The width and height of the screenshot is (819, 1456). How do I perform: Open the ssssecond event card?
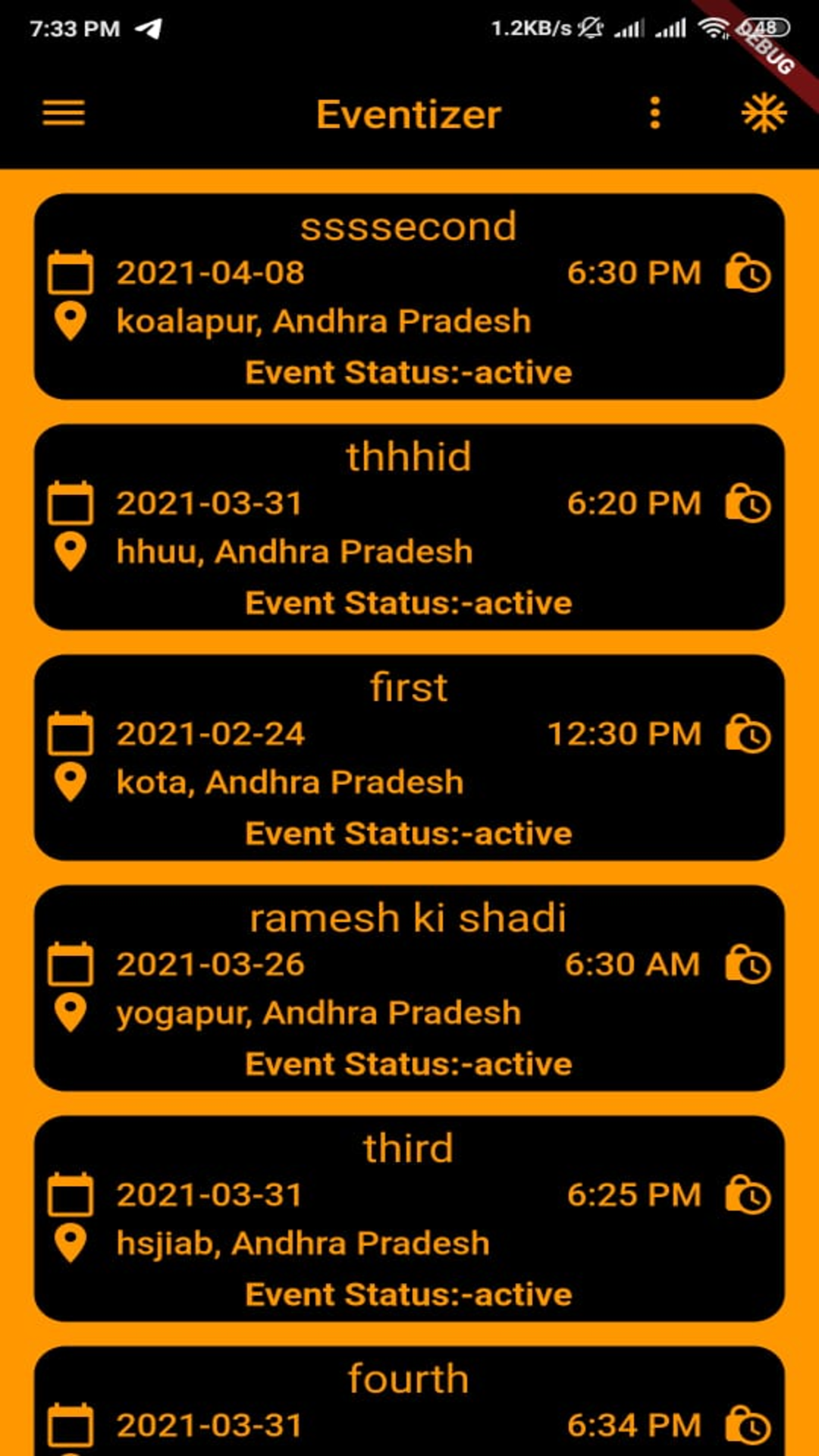(x=409, y=297)
